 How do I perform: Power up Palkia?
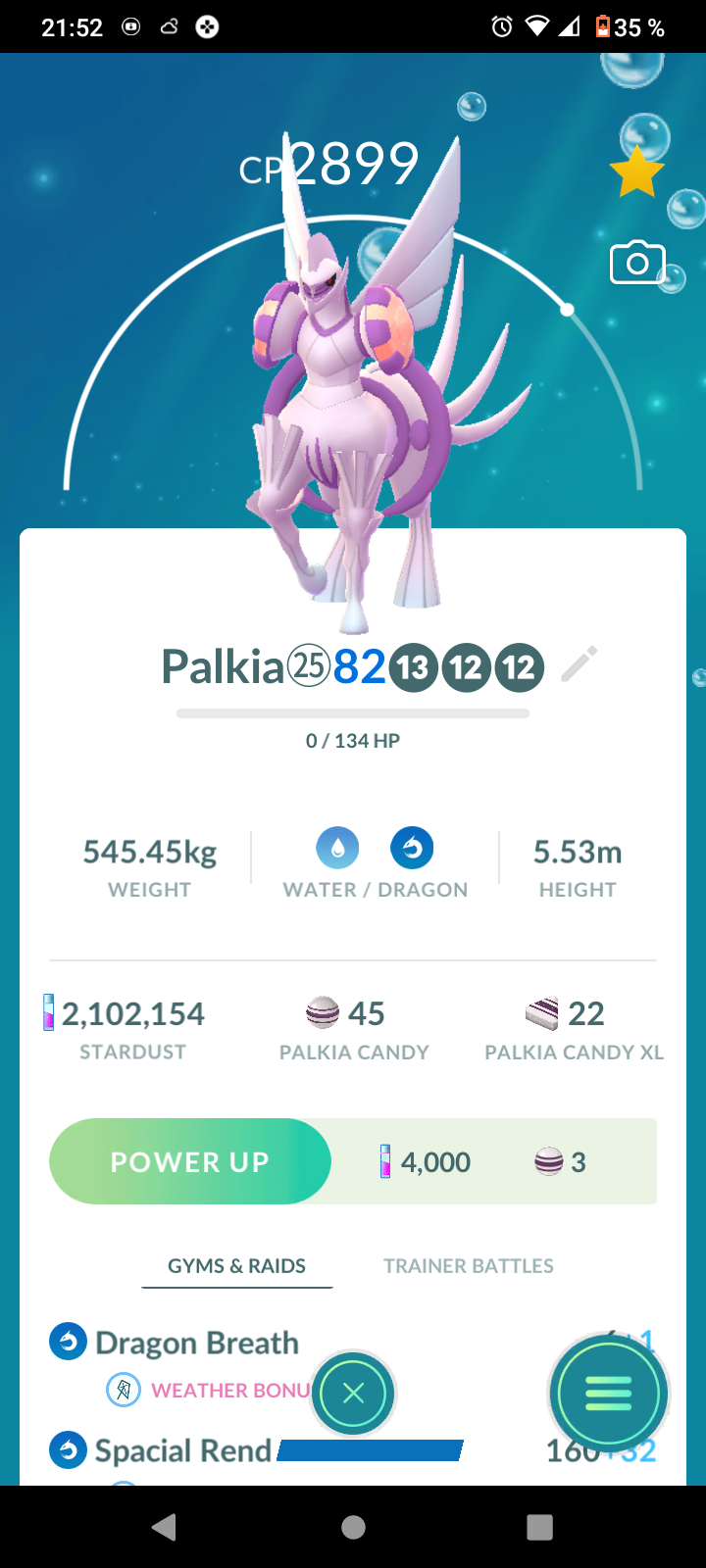tap(190, 1161)
